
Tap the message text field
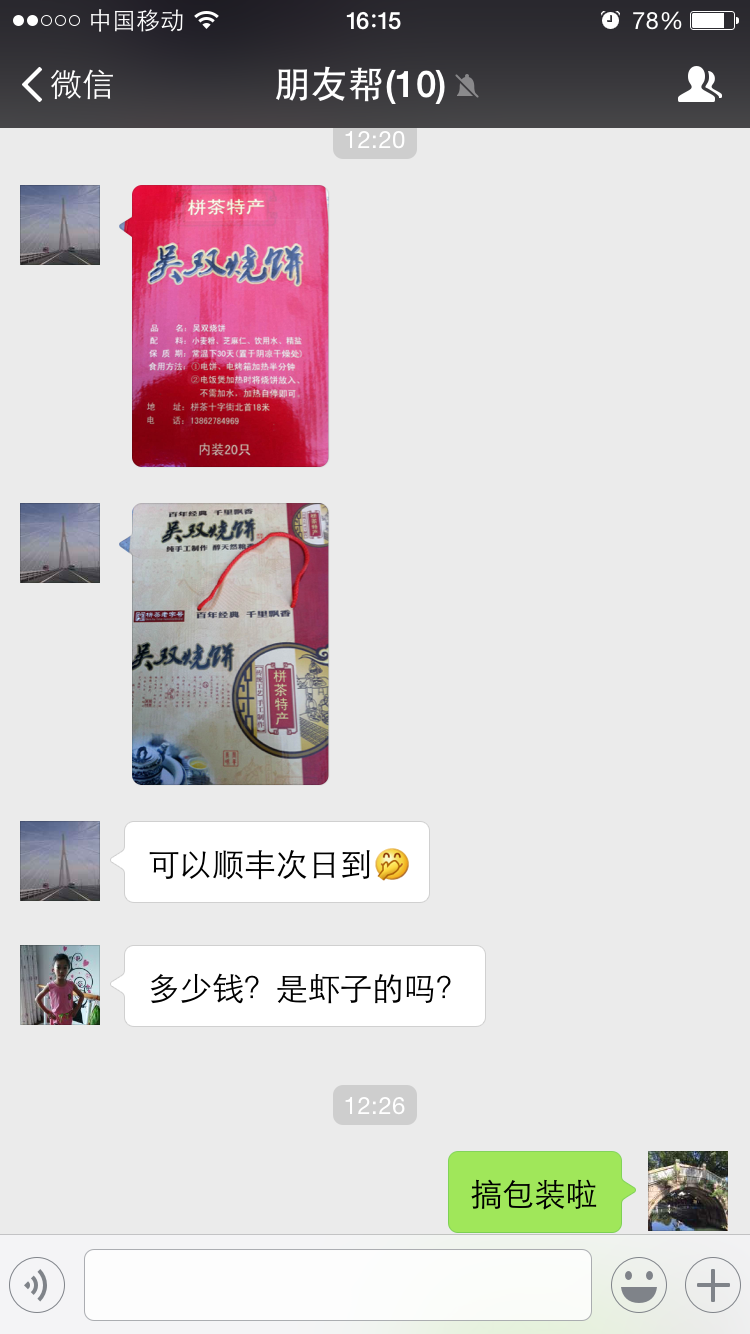click(x=338, y=1285)
